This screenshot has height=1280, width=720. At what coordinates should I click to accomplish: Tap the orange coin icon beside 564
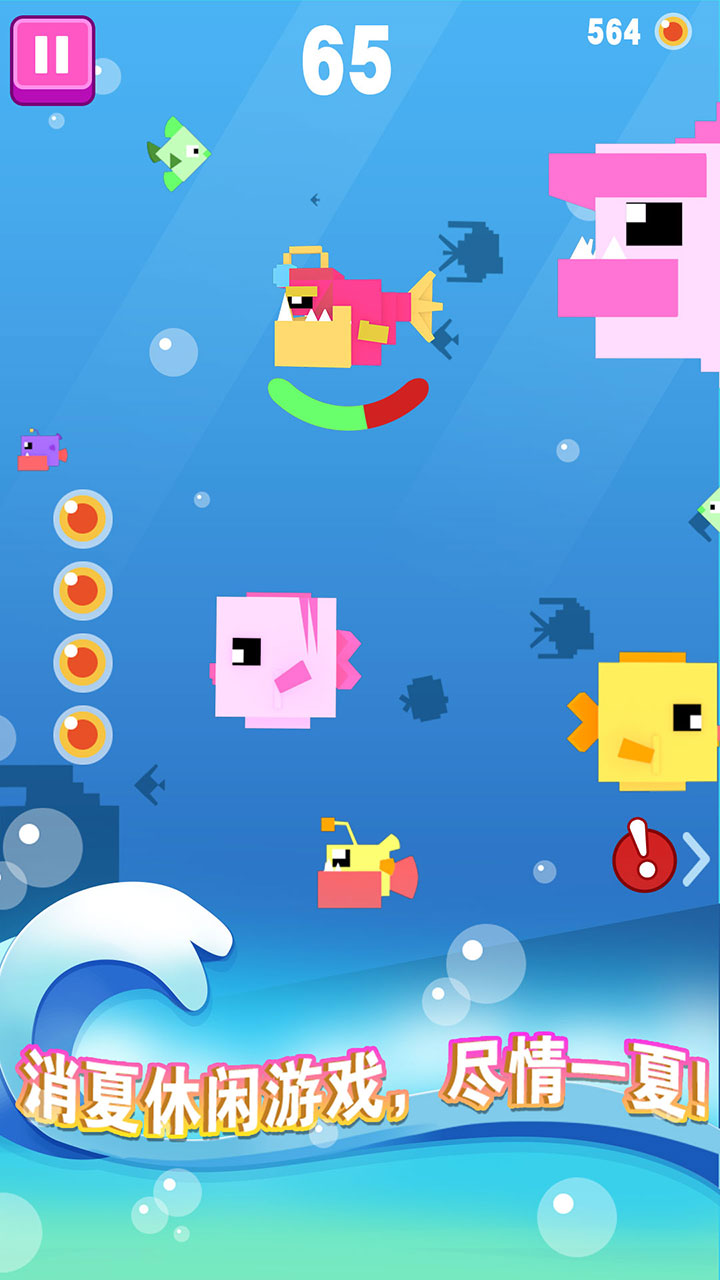[672, 30]
